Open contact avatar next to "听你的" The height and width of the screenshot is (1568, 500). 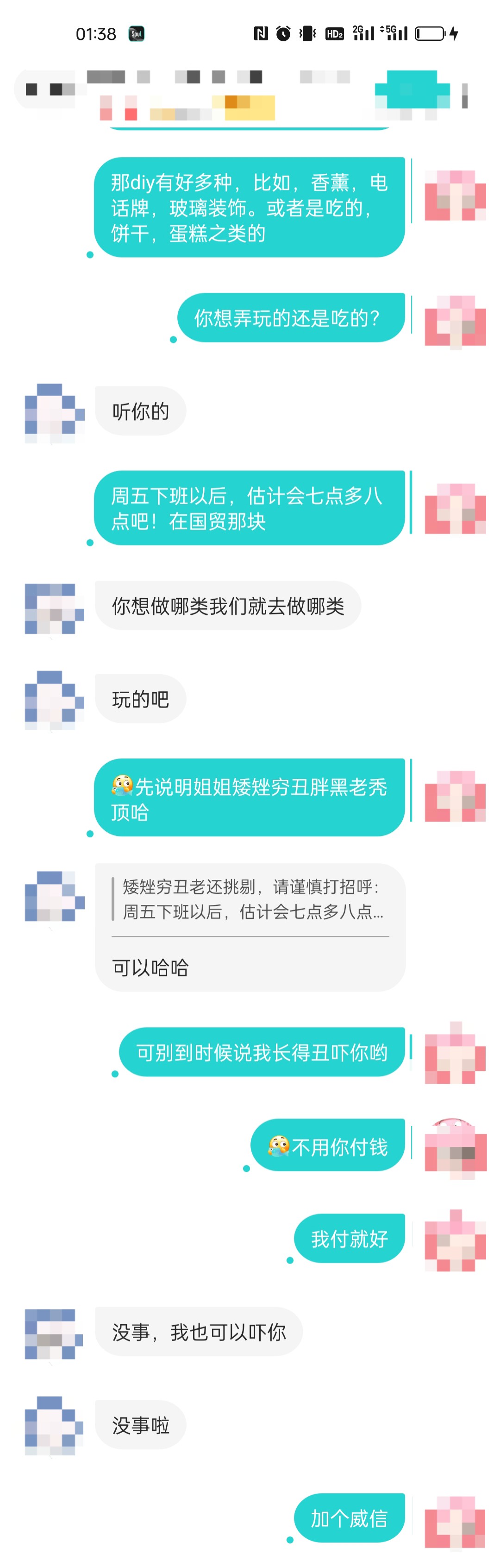click(x=54, y=412)
